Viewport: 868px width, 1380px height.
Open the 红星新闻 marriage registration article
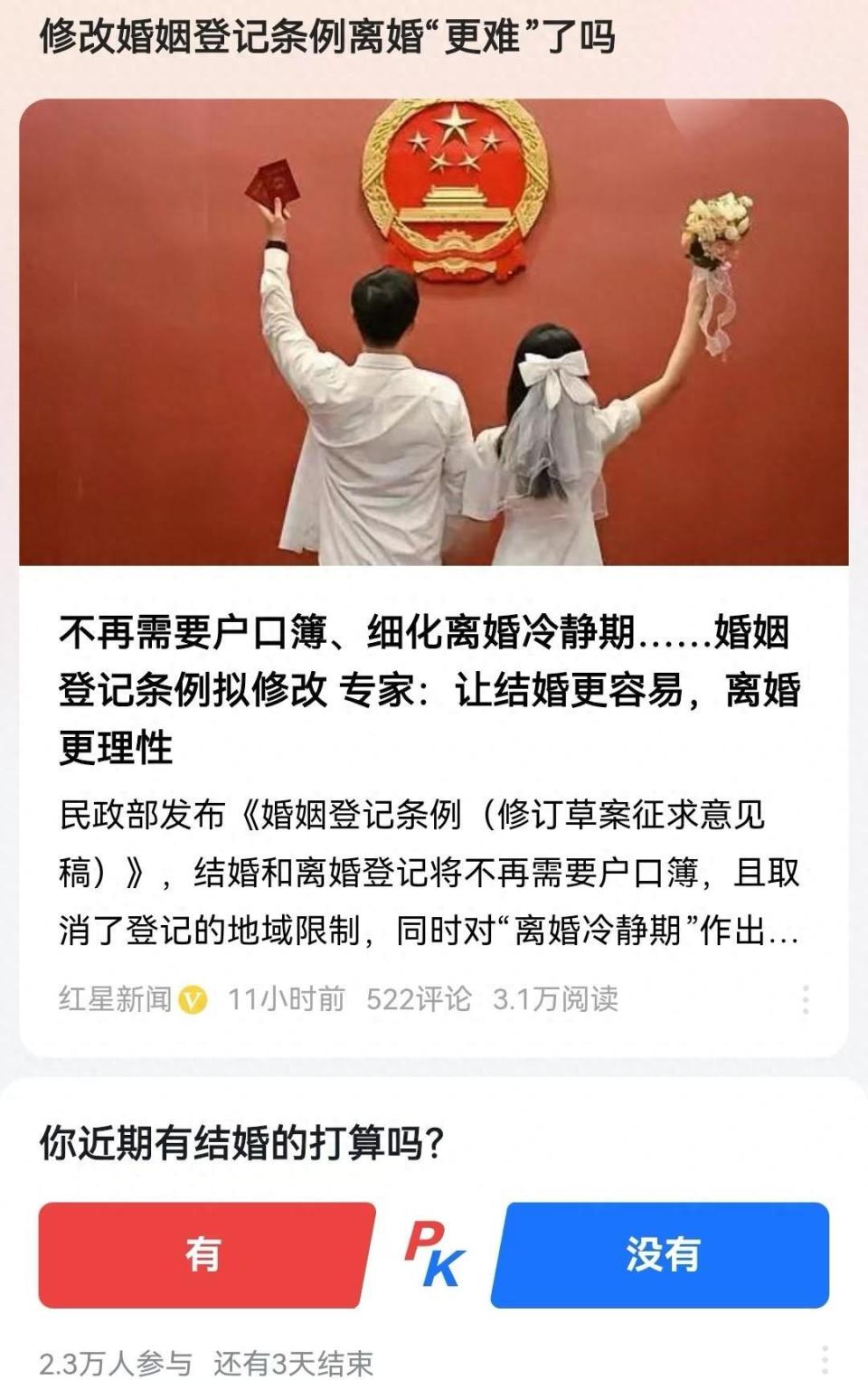(x=429, y=689)
